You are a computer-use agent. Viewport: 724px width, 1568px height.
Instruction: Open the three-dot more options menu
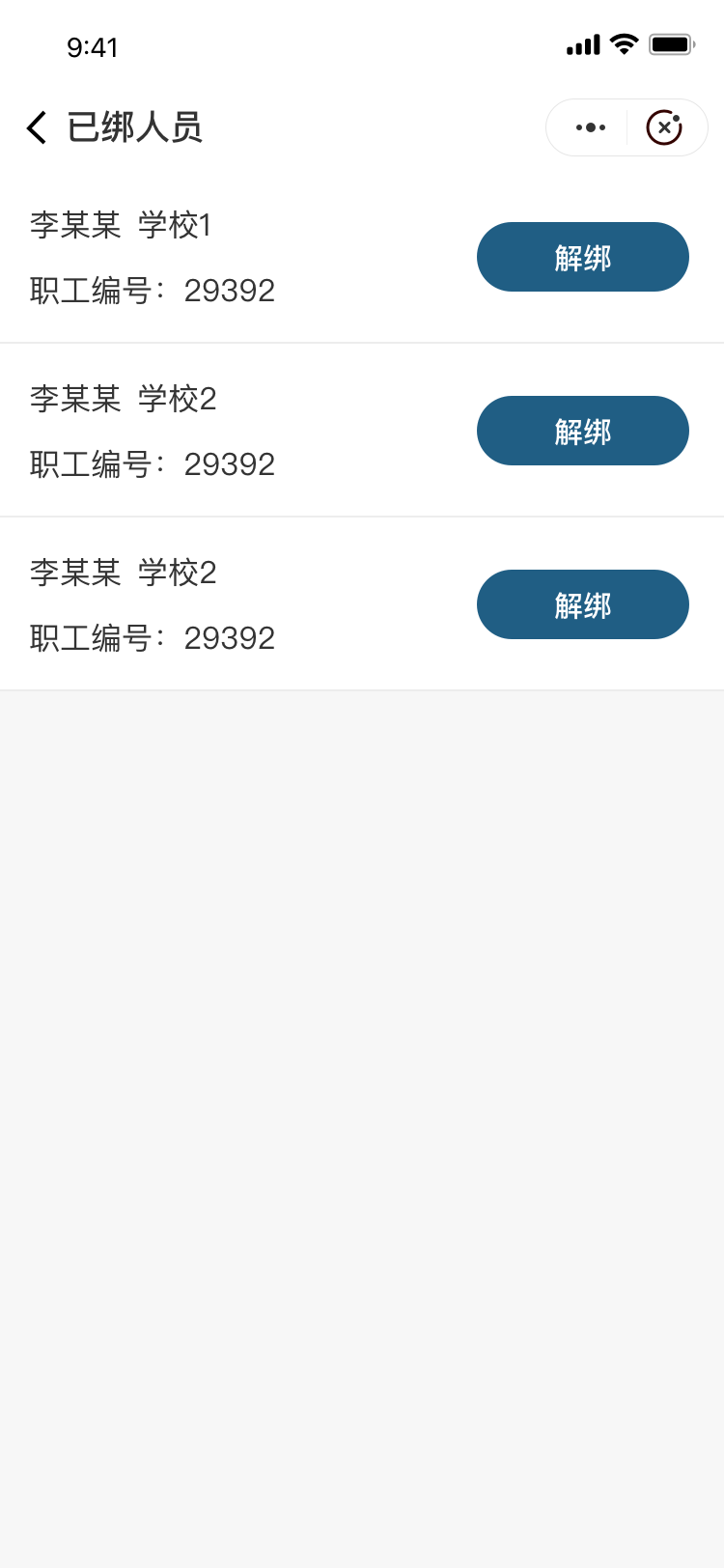(590, 127)
